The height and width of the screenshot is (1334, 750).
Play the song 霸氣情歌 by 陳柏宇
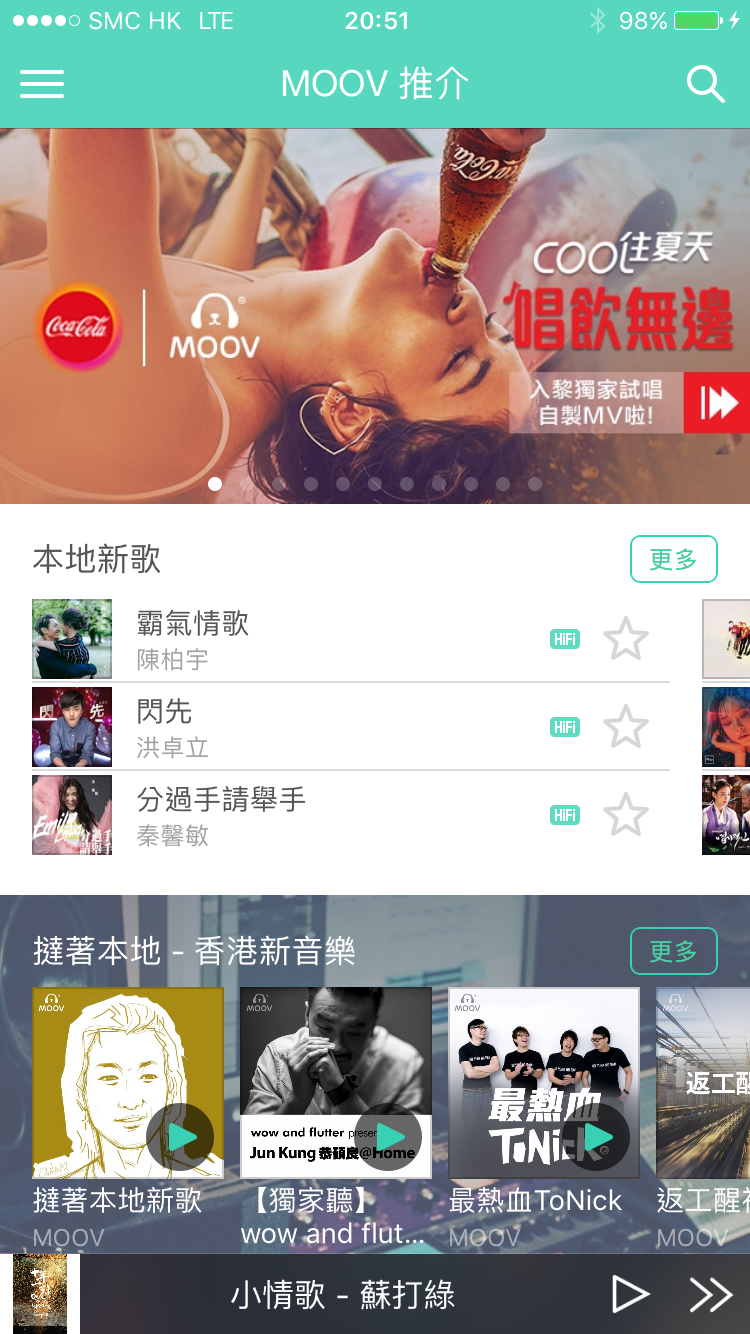pyautogui.click(x=300, y=640)
